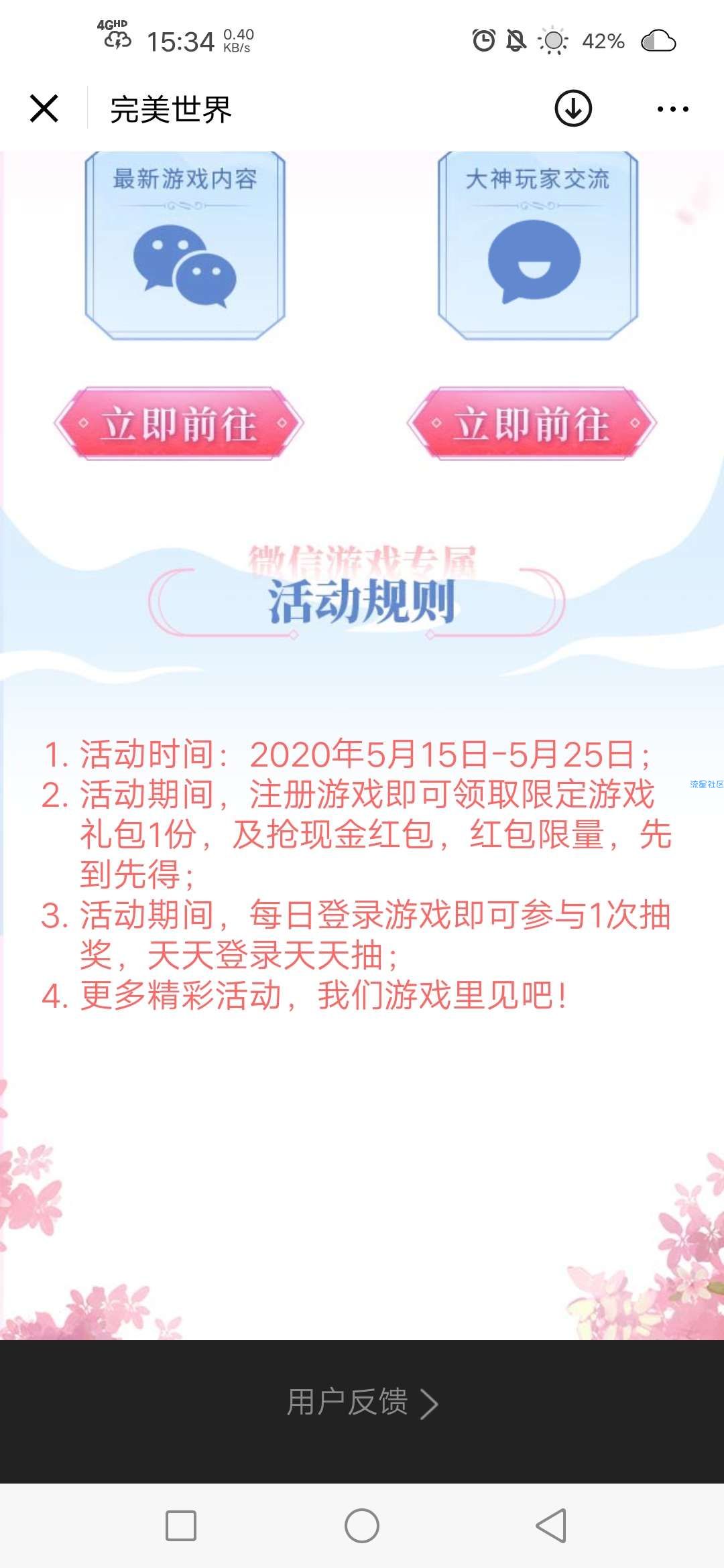
Task: Open 用户反馈 feedback link
Action: tap(362, 1402)
